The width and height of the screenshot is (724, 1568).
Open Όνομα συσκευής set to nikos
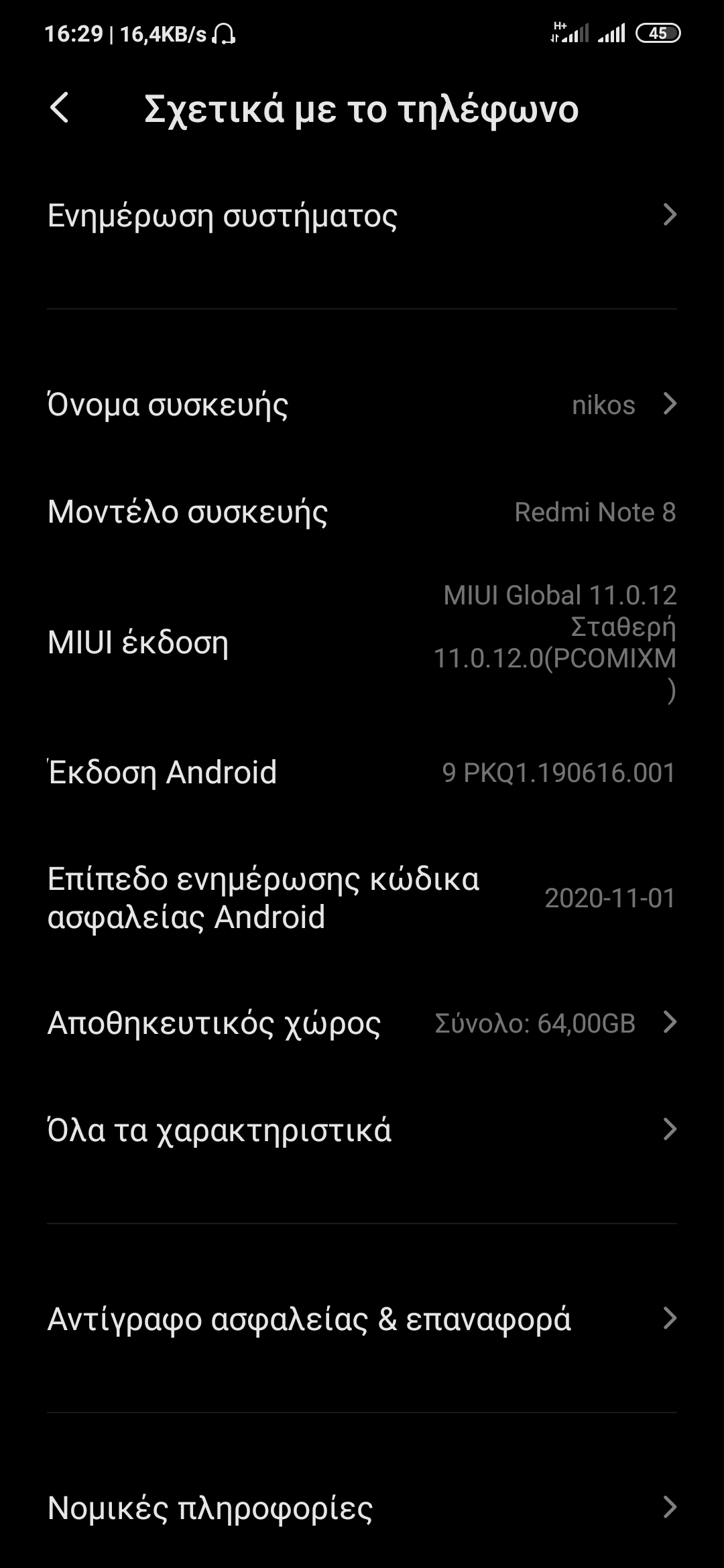point(362,405)
